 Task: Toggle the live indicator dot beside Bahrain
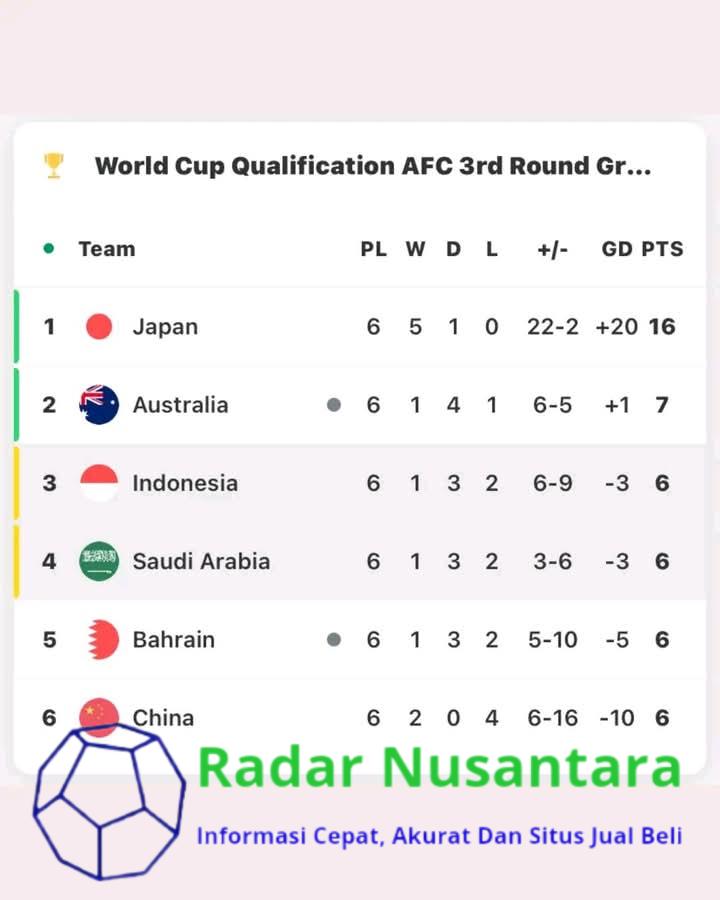334,639
